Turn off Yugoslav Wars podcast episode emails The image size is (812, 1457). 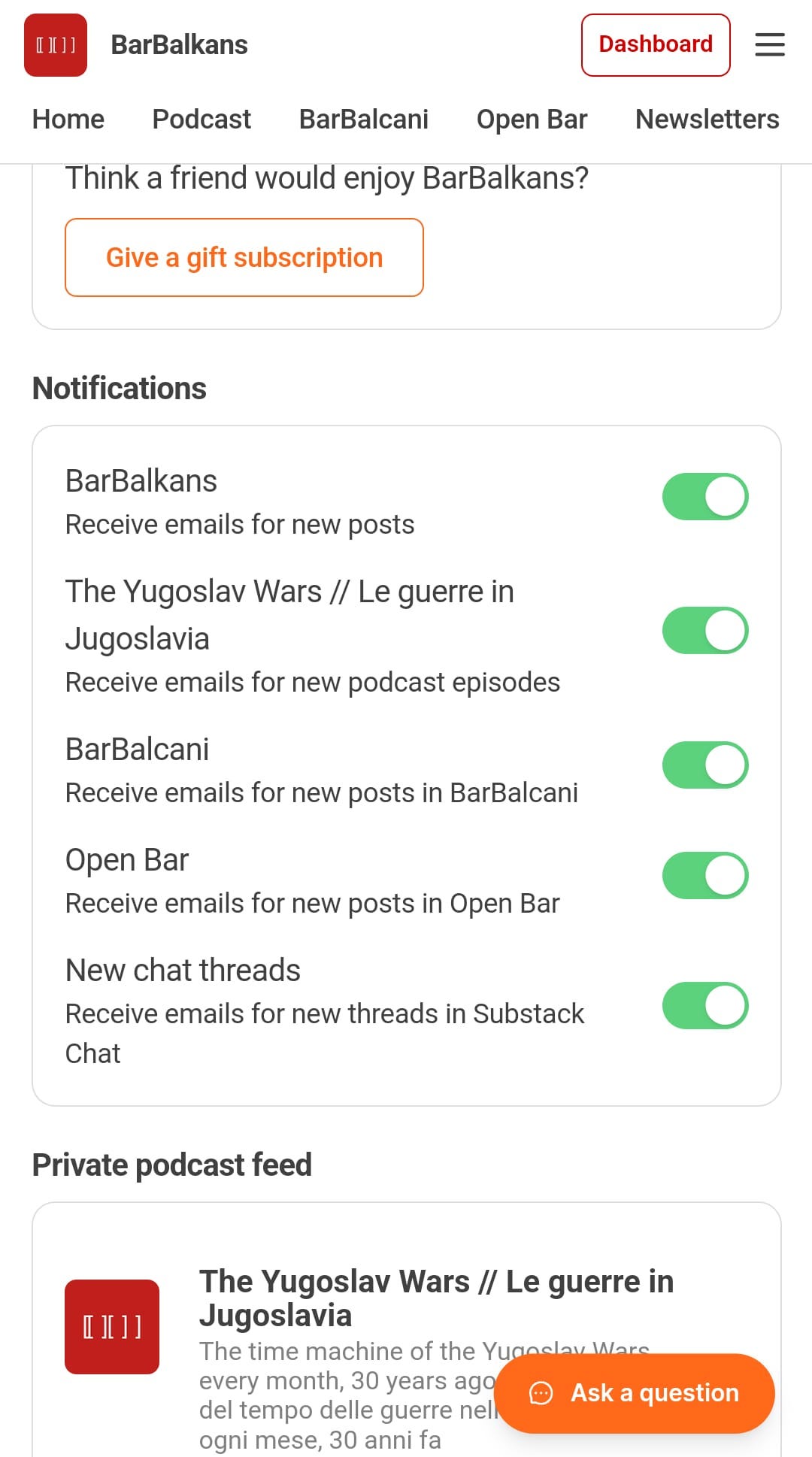[x=705, y=630]
